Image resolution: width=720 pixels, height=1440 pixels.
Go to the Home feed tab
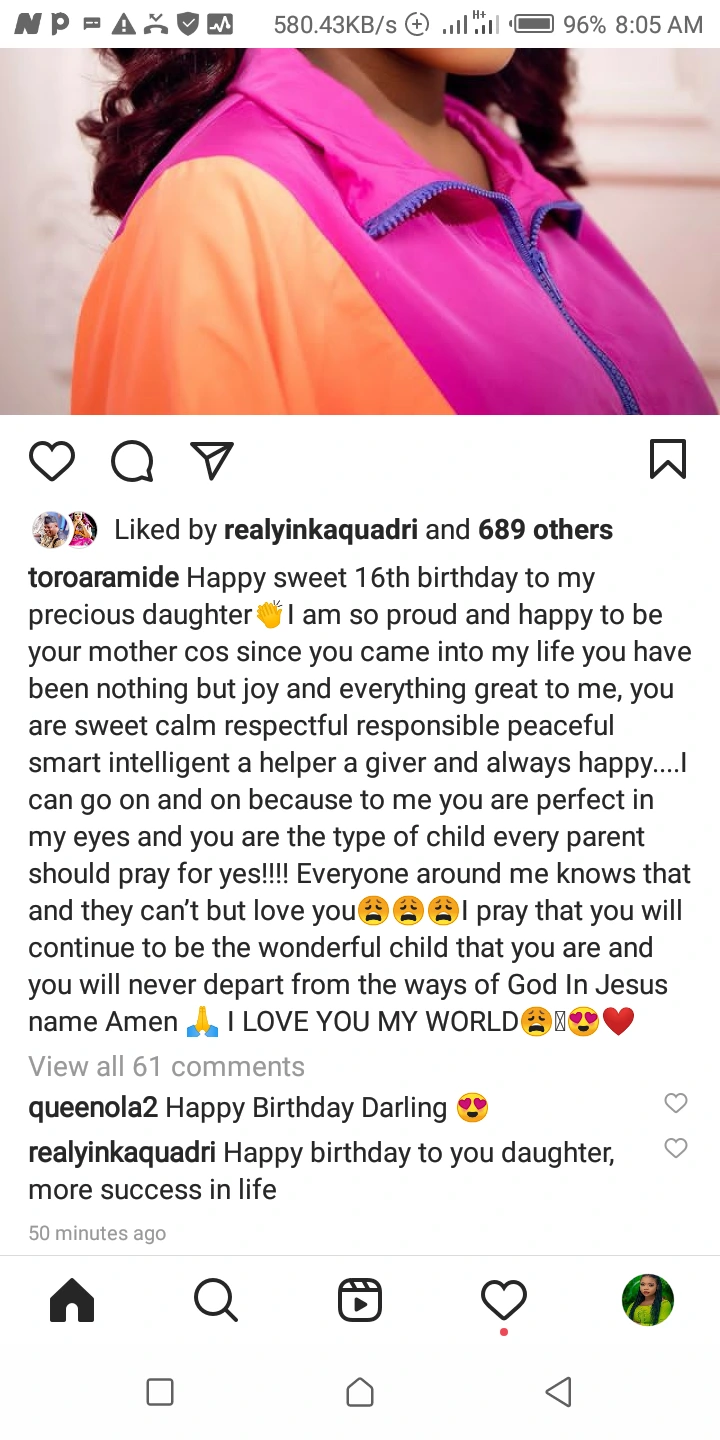72,1301
